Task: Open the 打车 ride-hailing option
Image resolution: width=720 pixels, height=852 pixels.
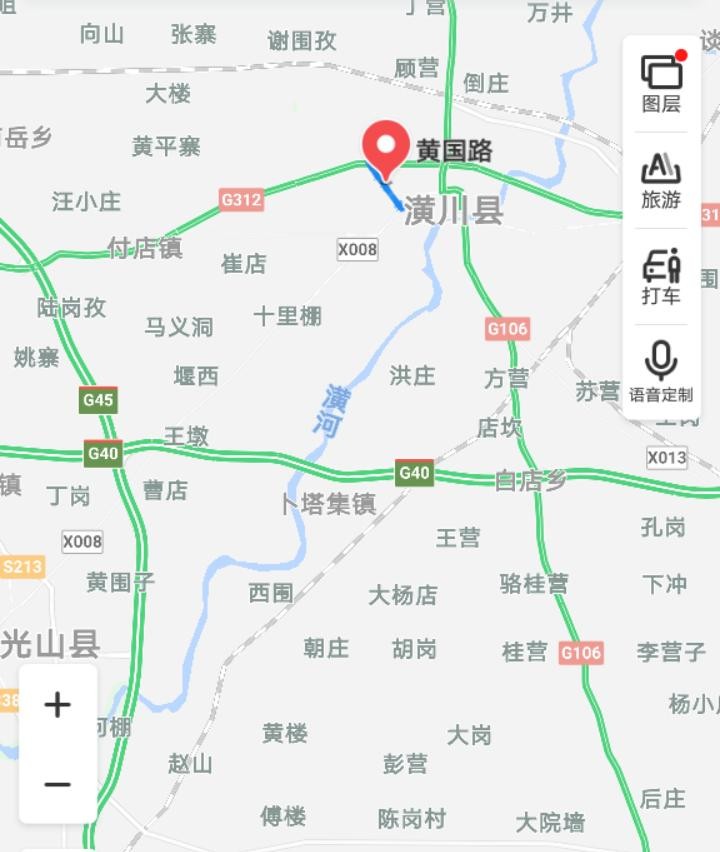Action: coord(661,276)
